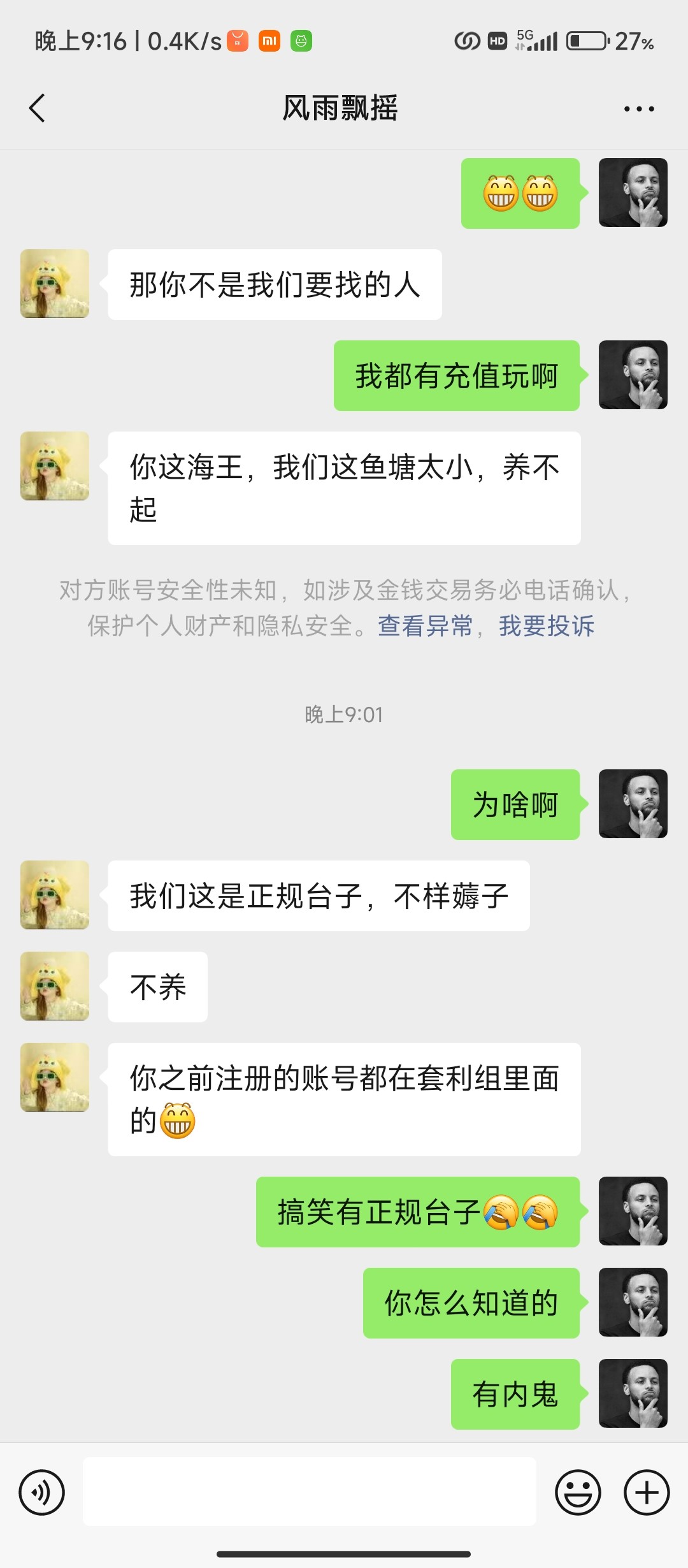
Task: Open the emoji sticker panel
Action: 578,1492
